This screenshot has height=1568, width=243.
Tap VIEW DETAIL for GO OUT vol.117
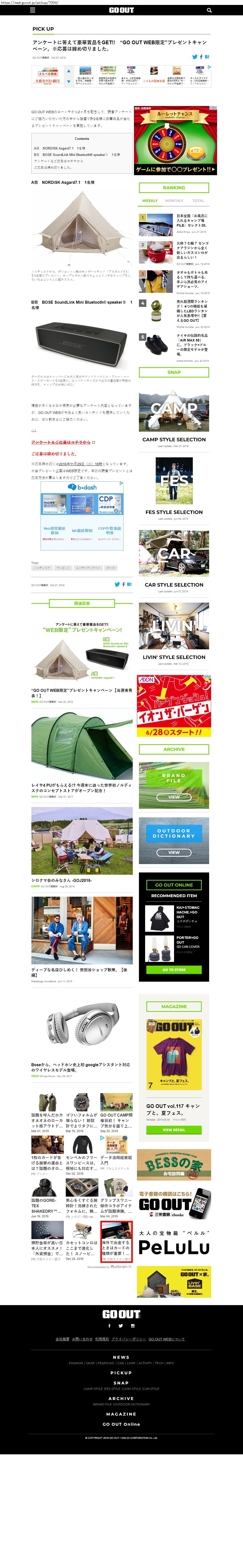pyautogui.click(x=174, y=1130)
